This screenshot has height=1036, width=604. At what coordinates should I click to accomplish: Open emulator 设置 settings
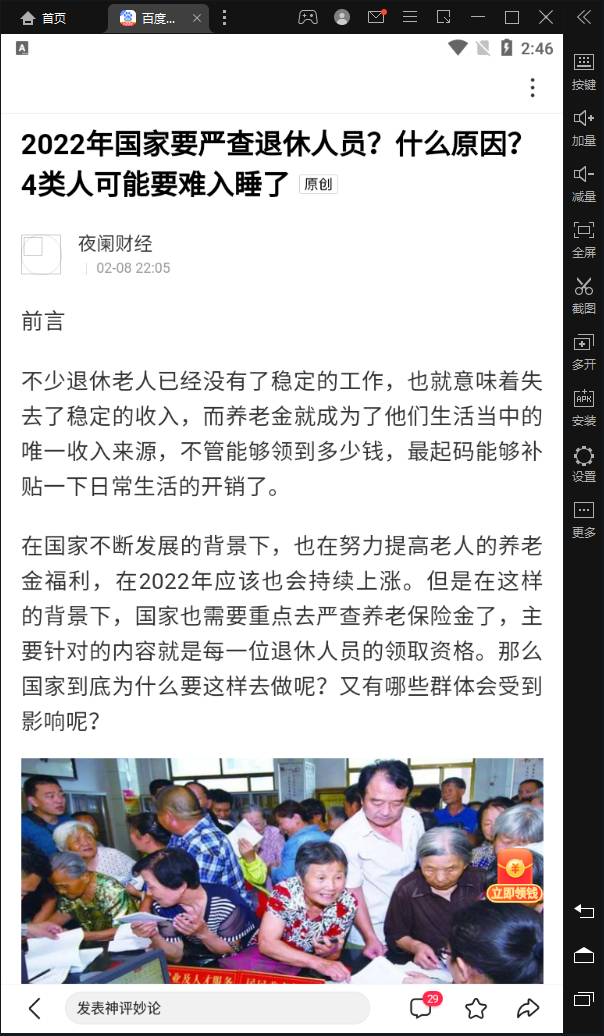[584, 462]
